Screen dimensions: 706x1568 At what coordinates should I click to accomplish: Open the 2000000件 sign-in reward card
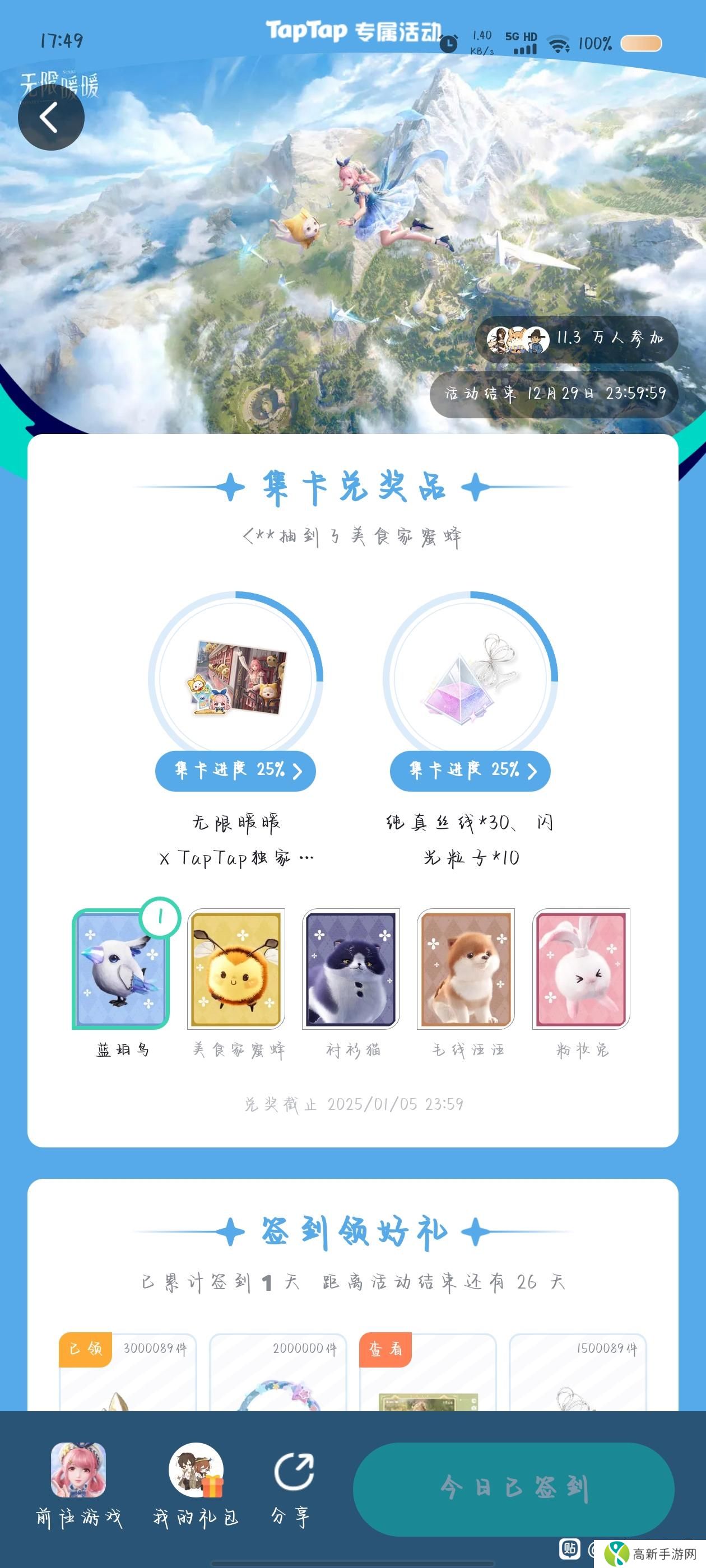pos(278,1375)
